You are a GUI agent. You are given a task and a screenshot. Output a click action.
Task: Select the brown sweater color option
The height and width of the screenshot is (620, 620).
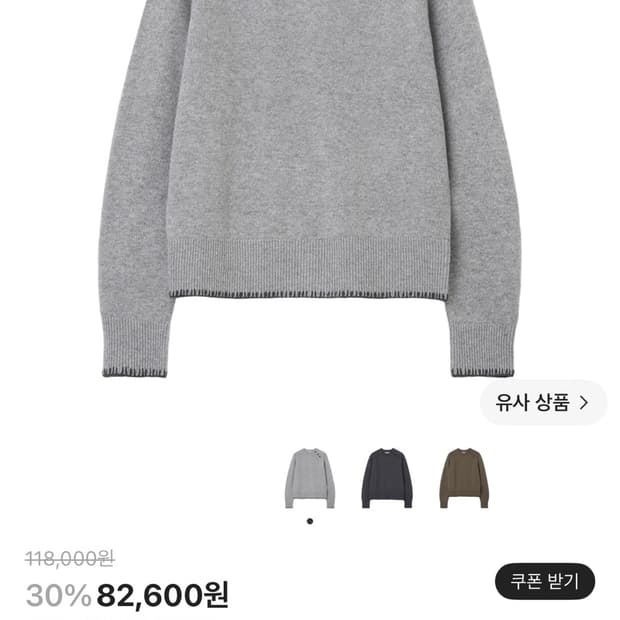[x=464, y=478]
